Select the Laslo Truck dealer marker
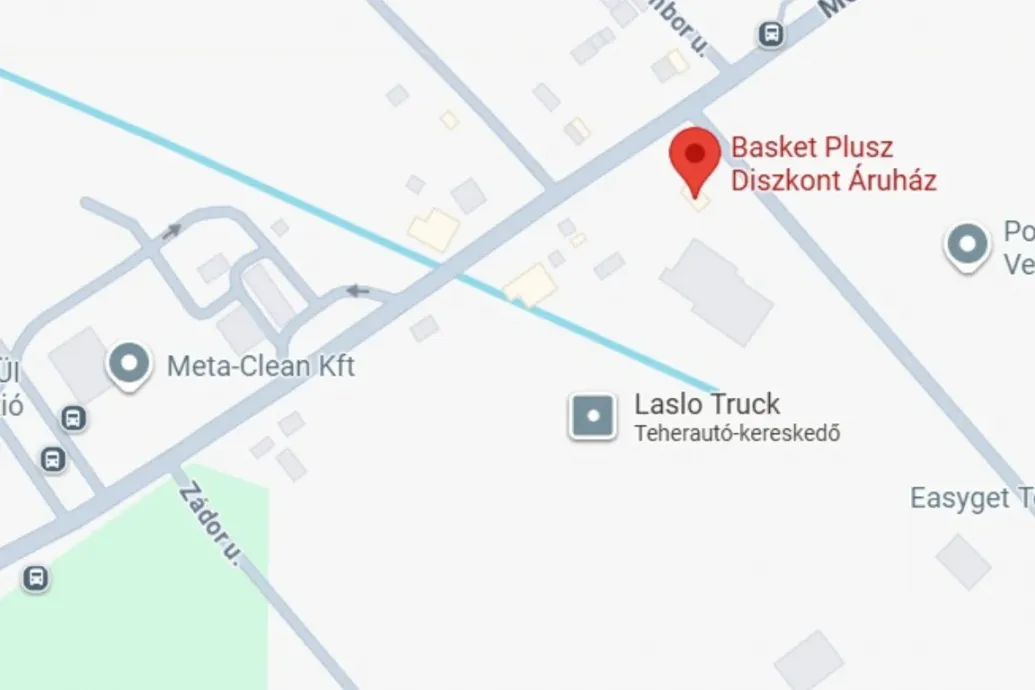The image size is (1035, 690). click(593, 416)
